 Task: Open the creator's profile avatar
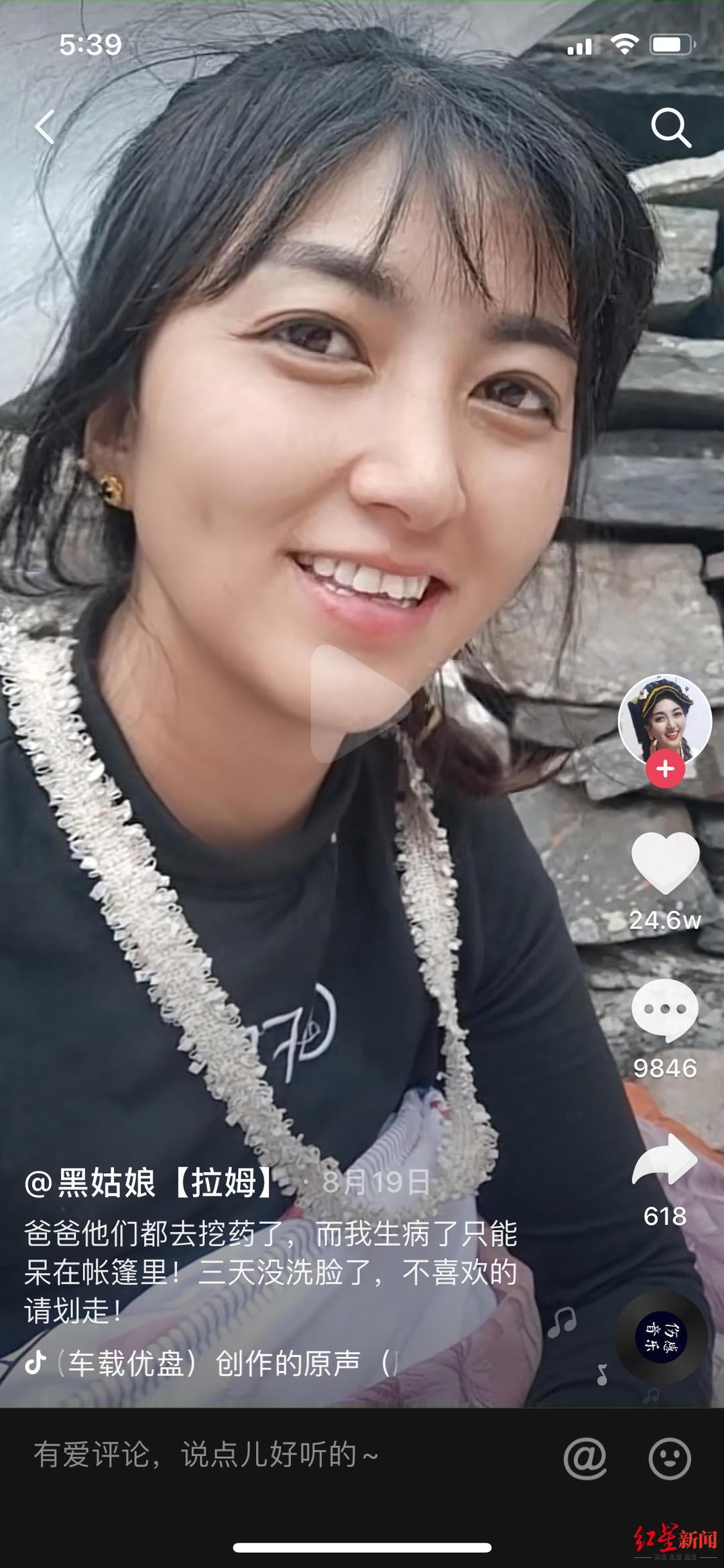(664, 721)
